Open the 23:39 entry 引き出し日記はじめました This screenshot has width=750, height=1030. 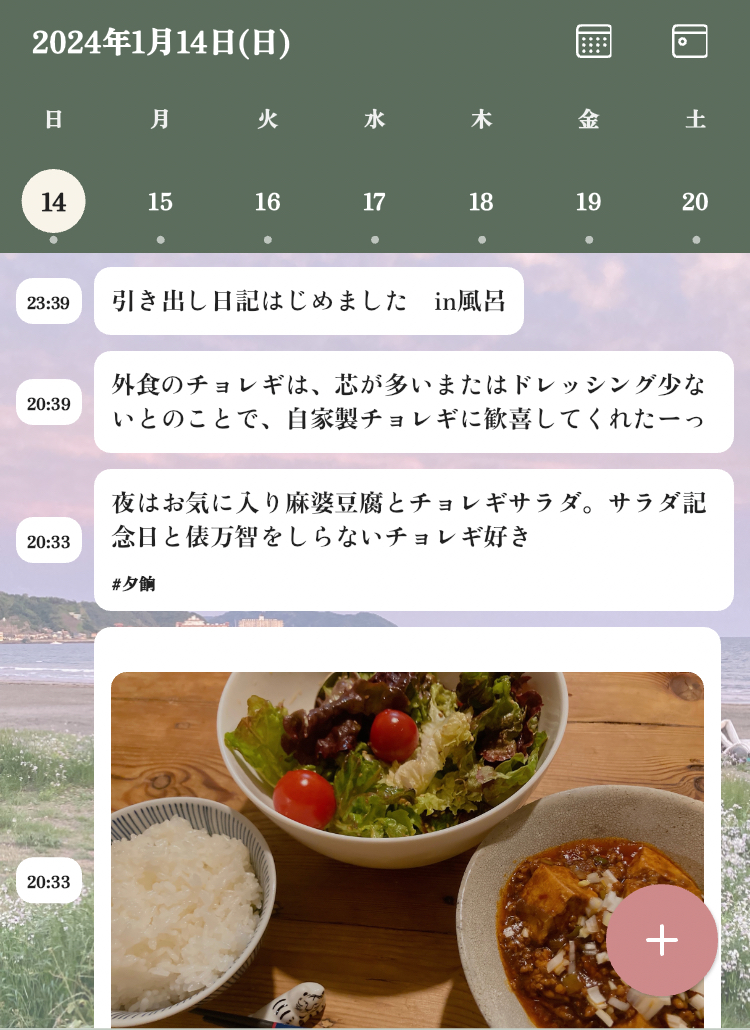[x=308, y=301]
